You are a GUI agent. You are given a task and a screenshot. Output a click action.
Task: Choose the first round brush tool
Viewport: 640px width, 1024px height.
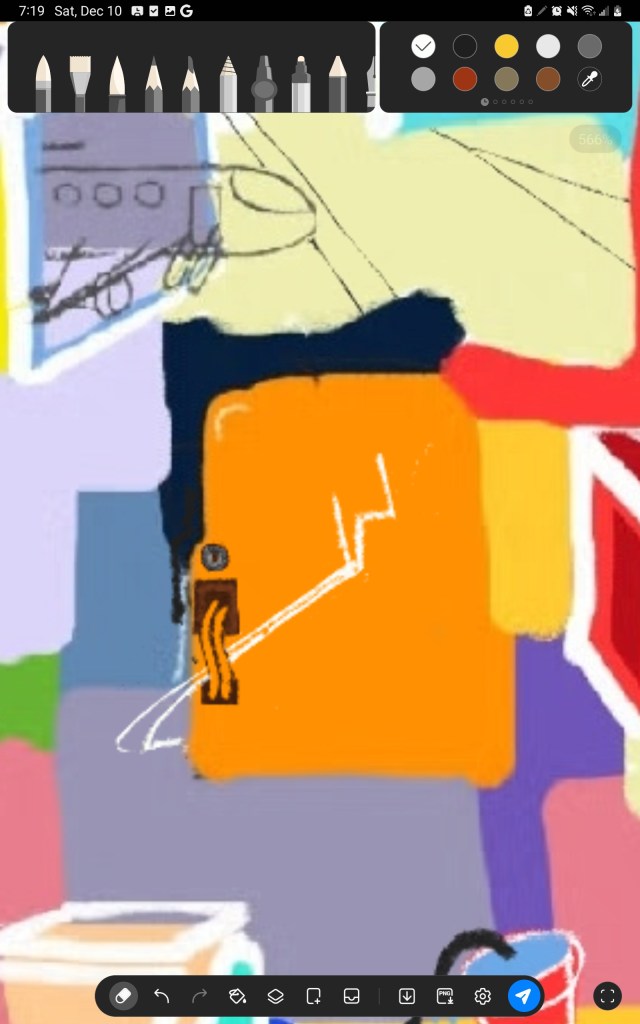click(43, 84)
